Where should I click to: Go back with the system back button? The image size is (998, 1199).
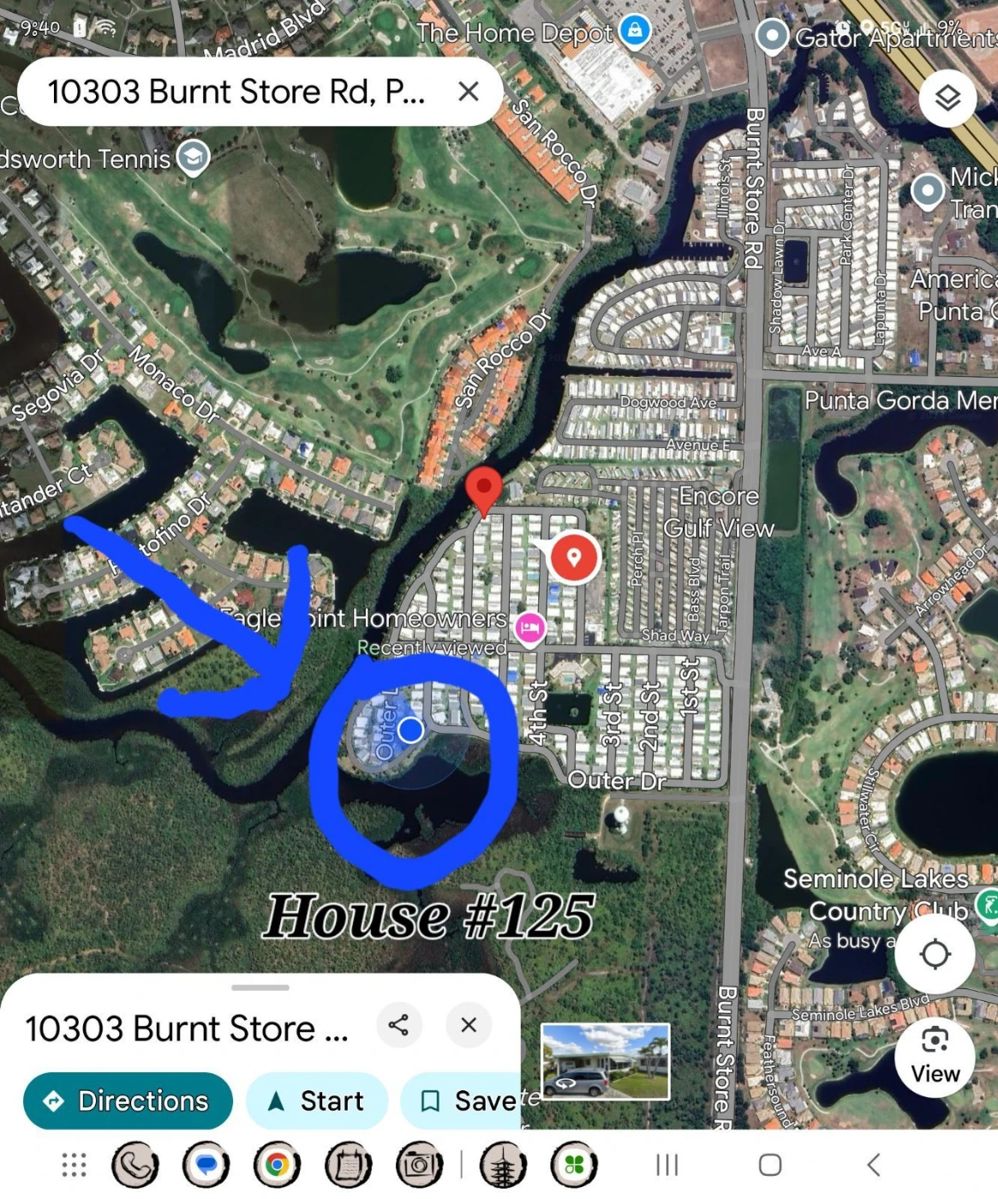pos(873,1164)
